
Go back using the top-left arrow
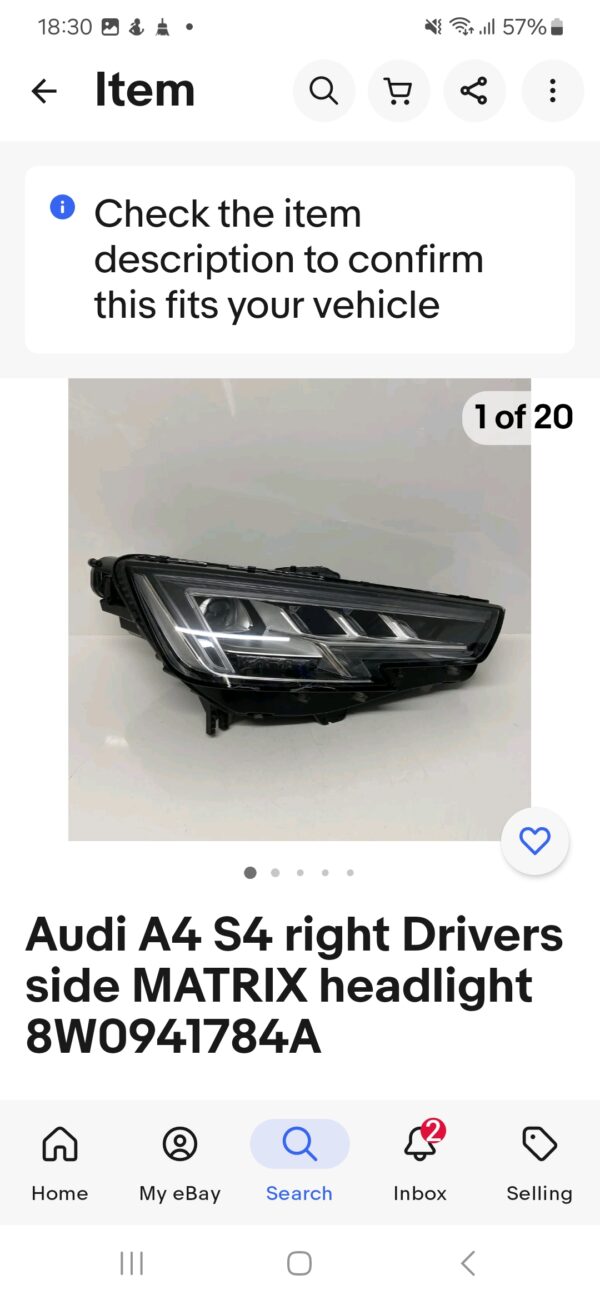(x=44, y=91)
